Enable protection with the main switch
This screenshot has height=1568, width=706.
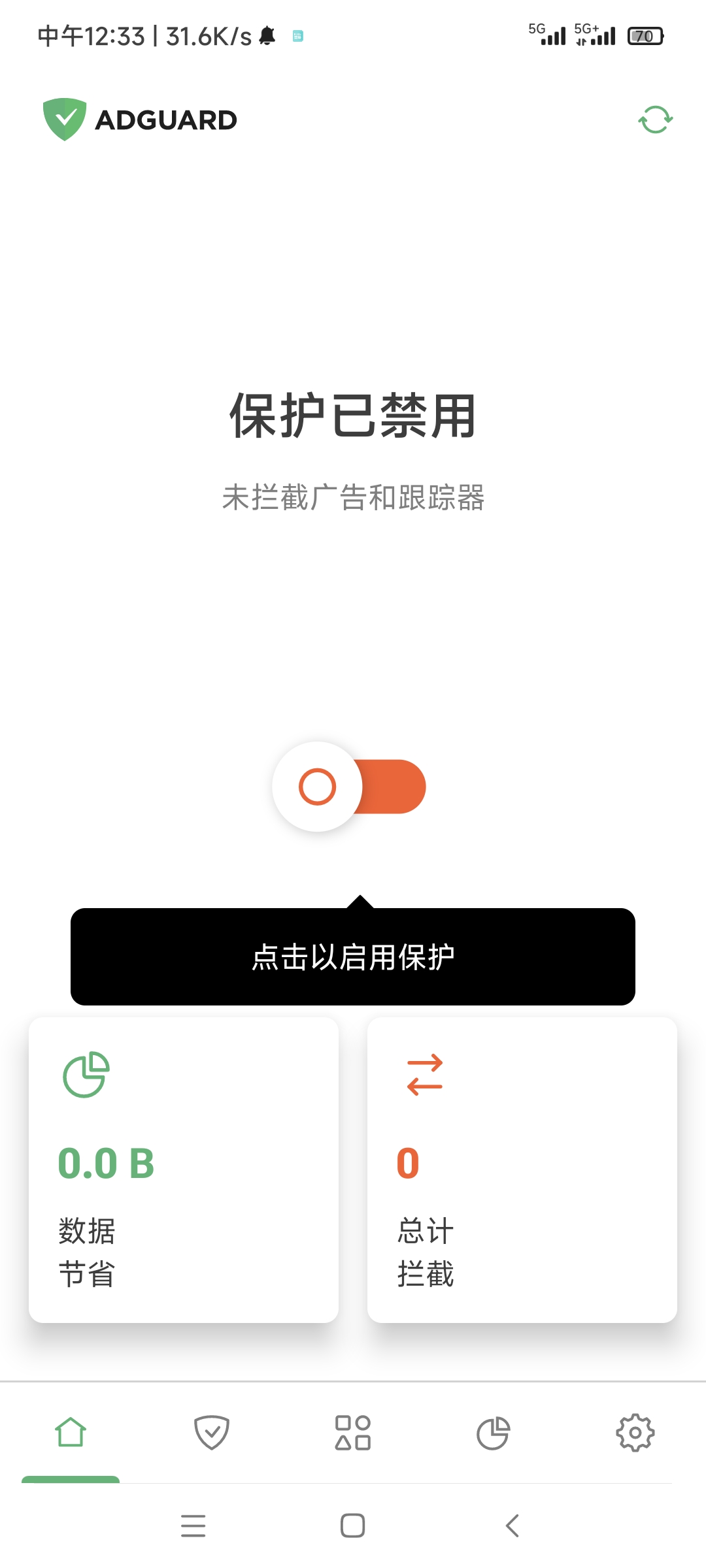point(349,787)
